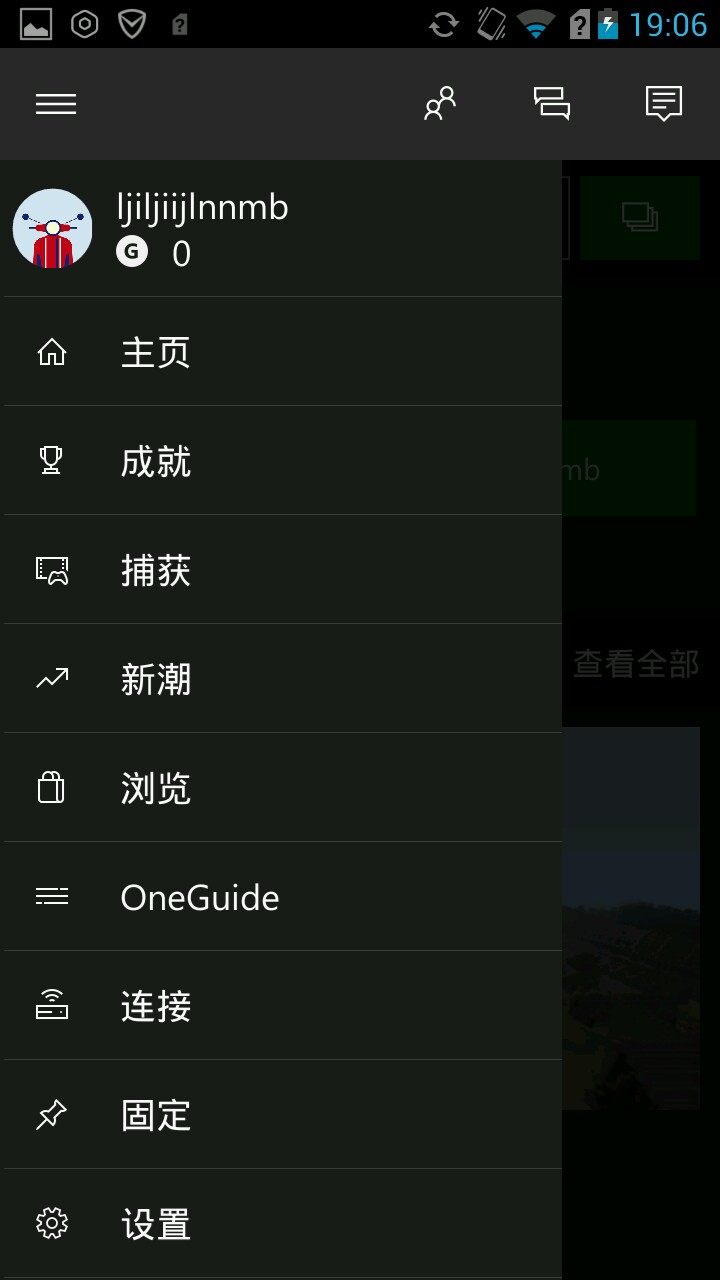
Task: Open the friends icon in the top bar
Action: (440, 104)
